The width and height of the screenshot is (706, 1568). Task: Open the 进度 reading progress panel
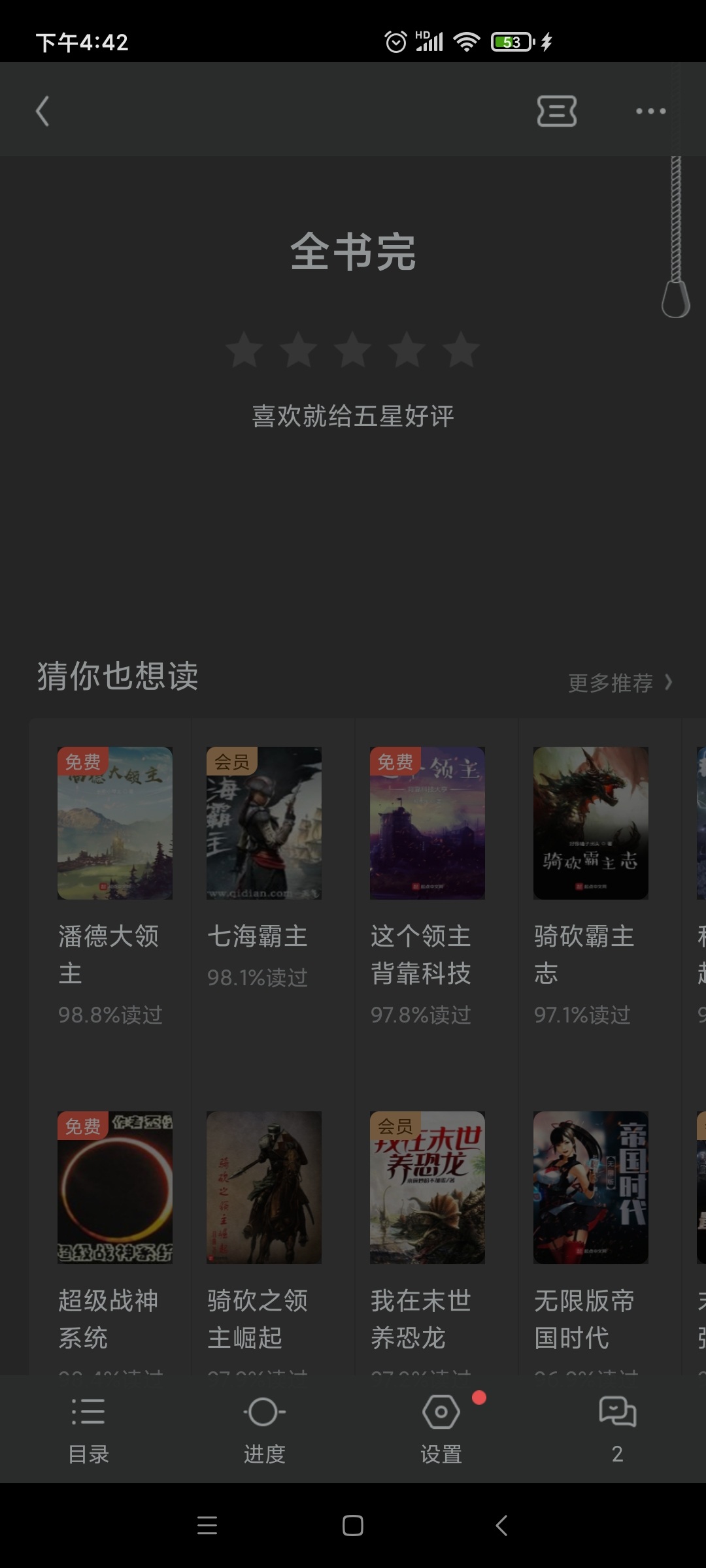coord(265,1429)
